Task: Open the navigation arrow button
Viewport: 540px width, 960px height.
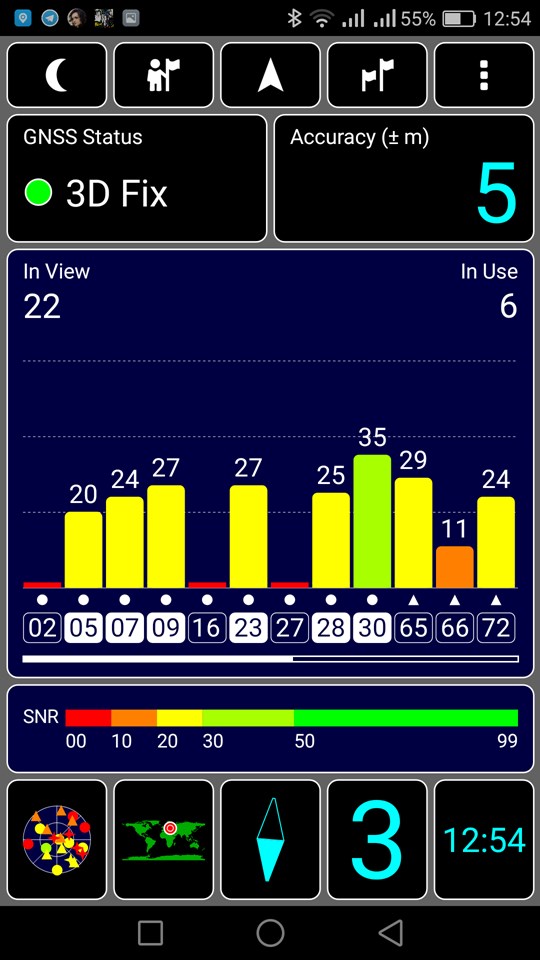Action: (x=270, y=75)
